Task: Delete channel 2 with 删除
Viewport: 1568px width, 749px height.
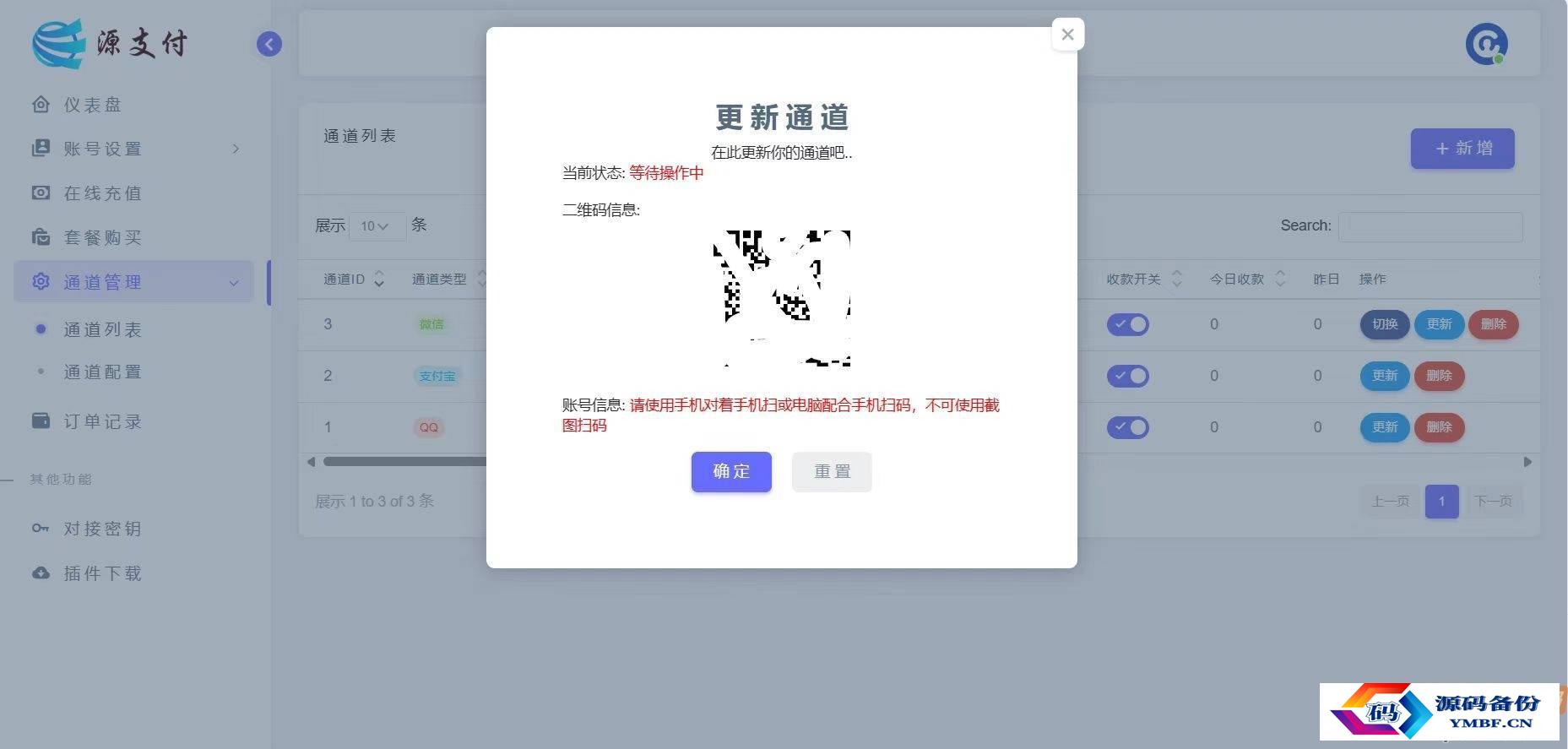Action: [x=1439, y=376]
